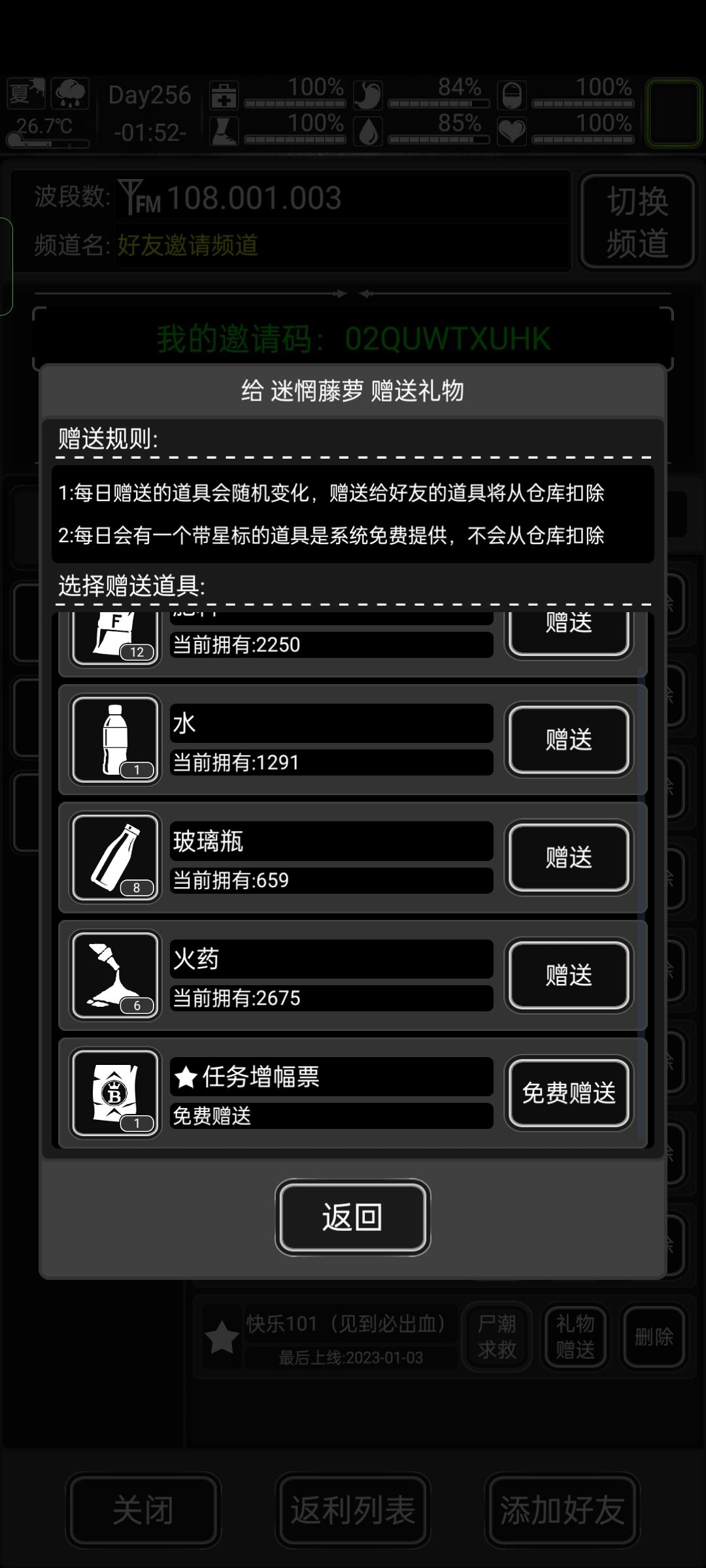The width and height of the screenshot is (706, 1568).
Task: Select the glass bottle icon for 玻璃瓶
Action: tap(114, 857)
